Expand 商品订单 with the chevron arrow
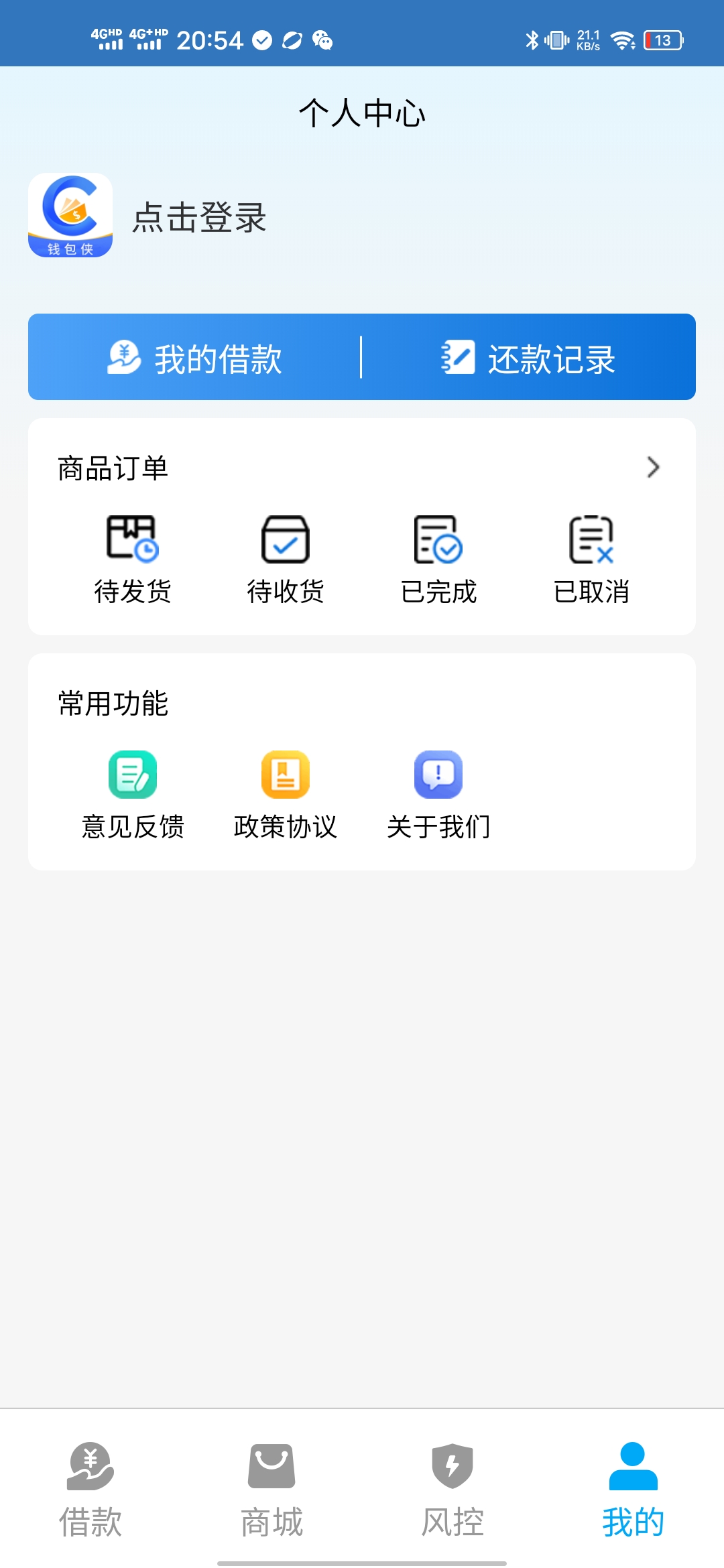 point(653,467)
